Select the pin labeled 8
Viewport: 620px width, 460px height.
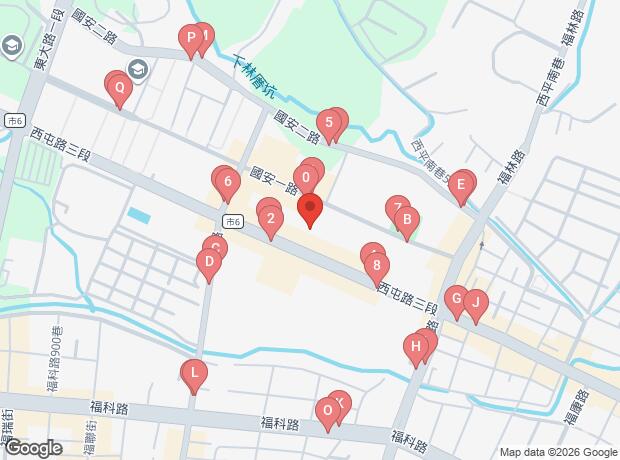376,267
